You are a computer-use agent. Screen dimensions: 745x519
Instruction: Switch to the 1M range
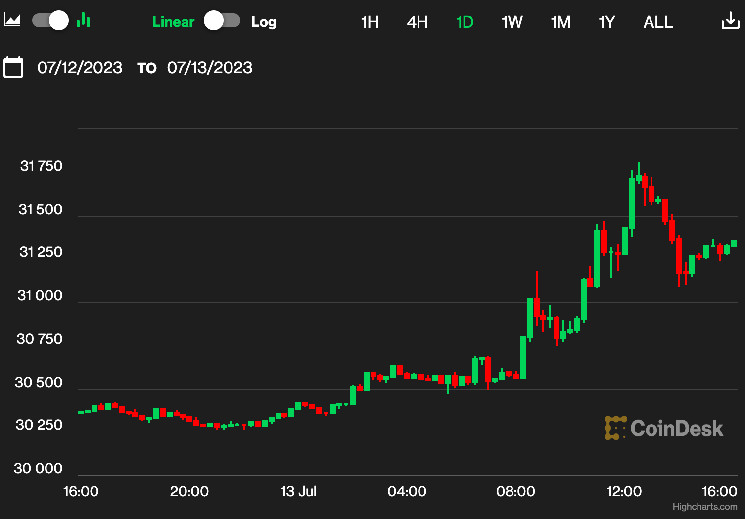point(560,22)
